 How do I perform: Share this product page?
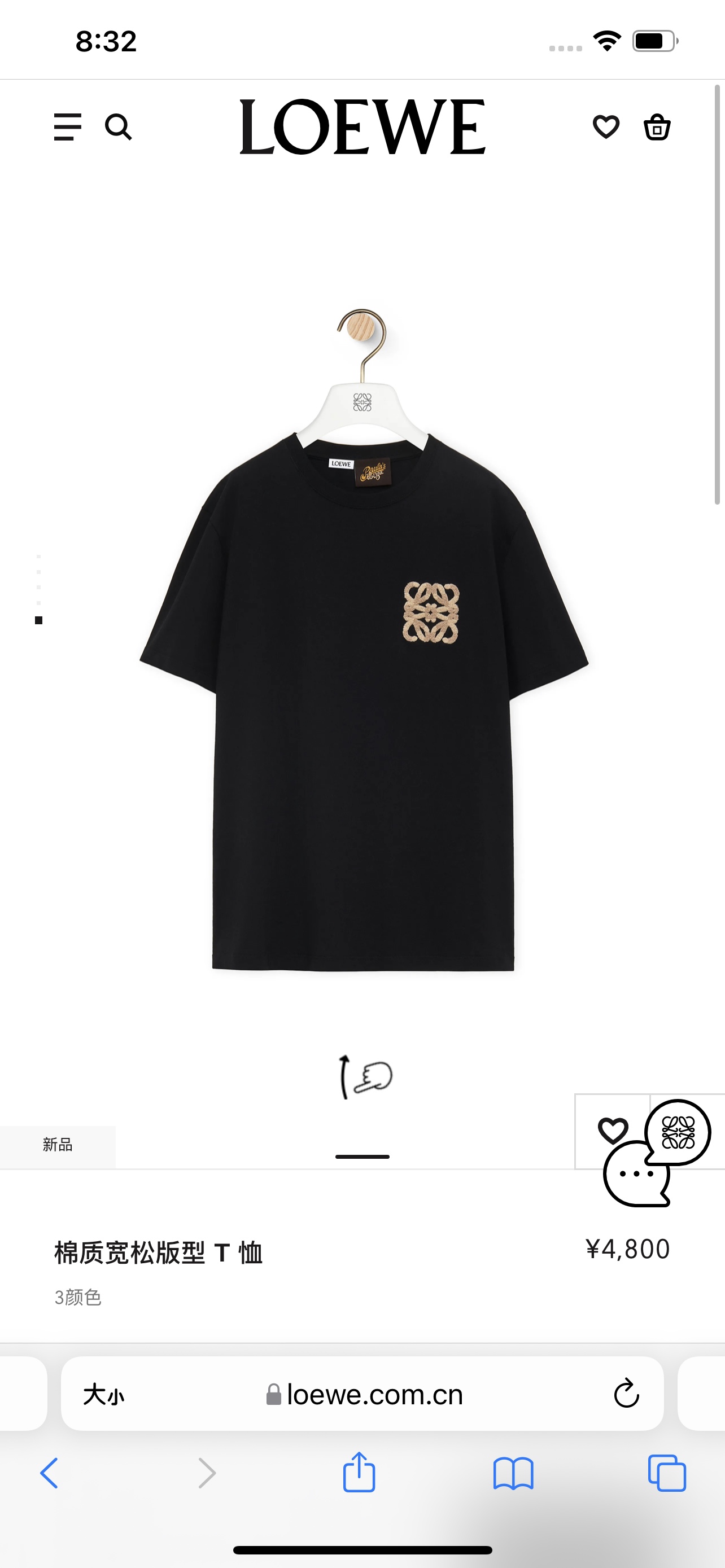pyautogui.click(x=359, y=1473)
